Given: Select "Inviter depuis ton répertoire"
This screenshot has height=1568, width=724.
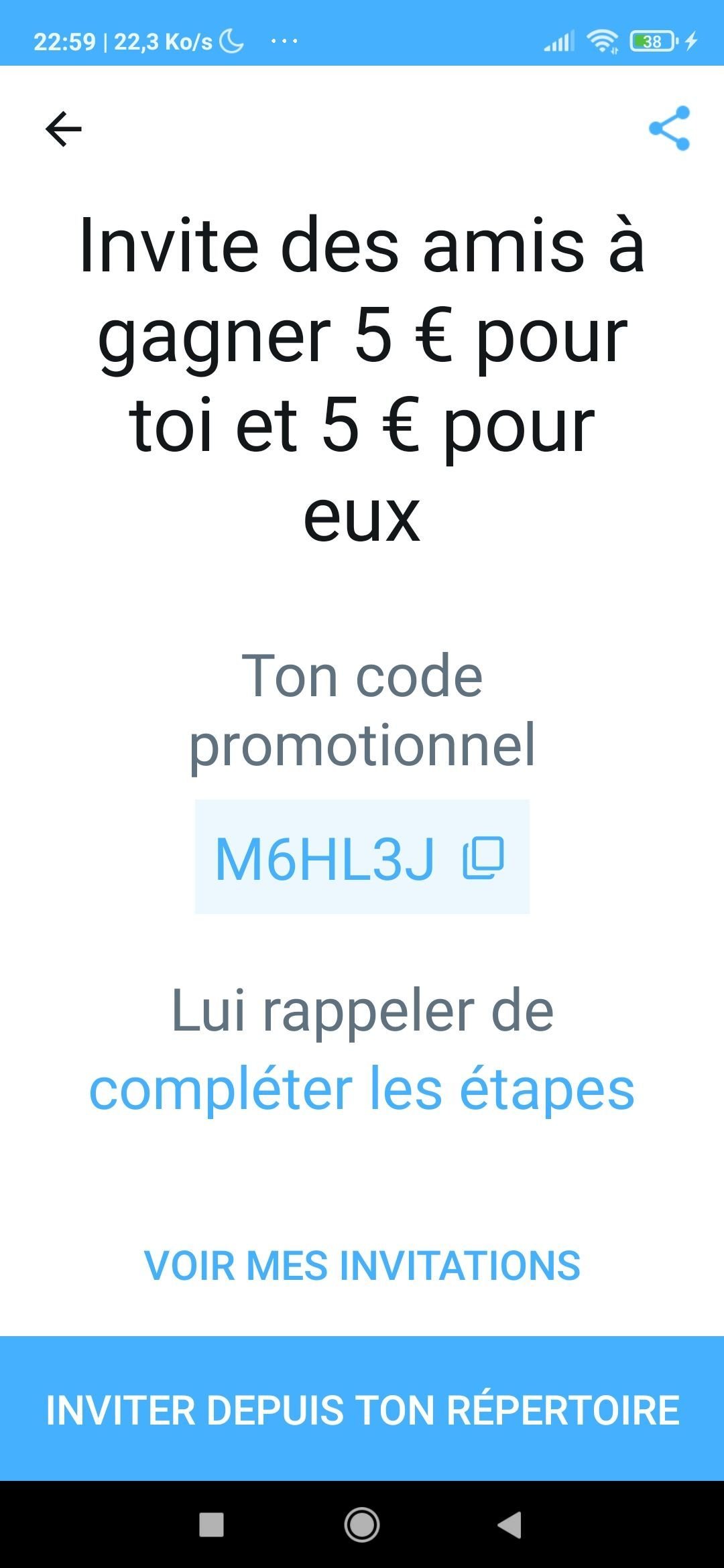Looking at the screenshot, I should coord(362,1409).
